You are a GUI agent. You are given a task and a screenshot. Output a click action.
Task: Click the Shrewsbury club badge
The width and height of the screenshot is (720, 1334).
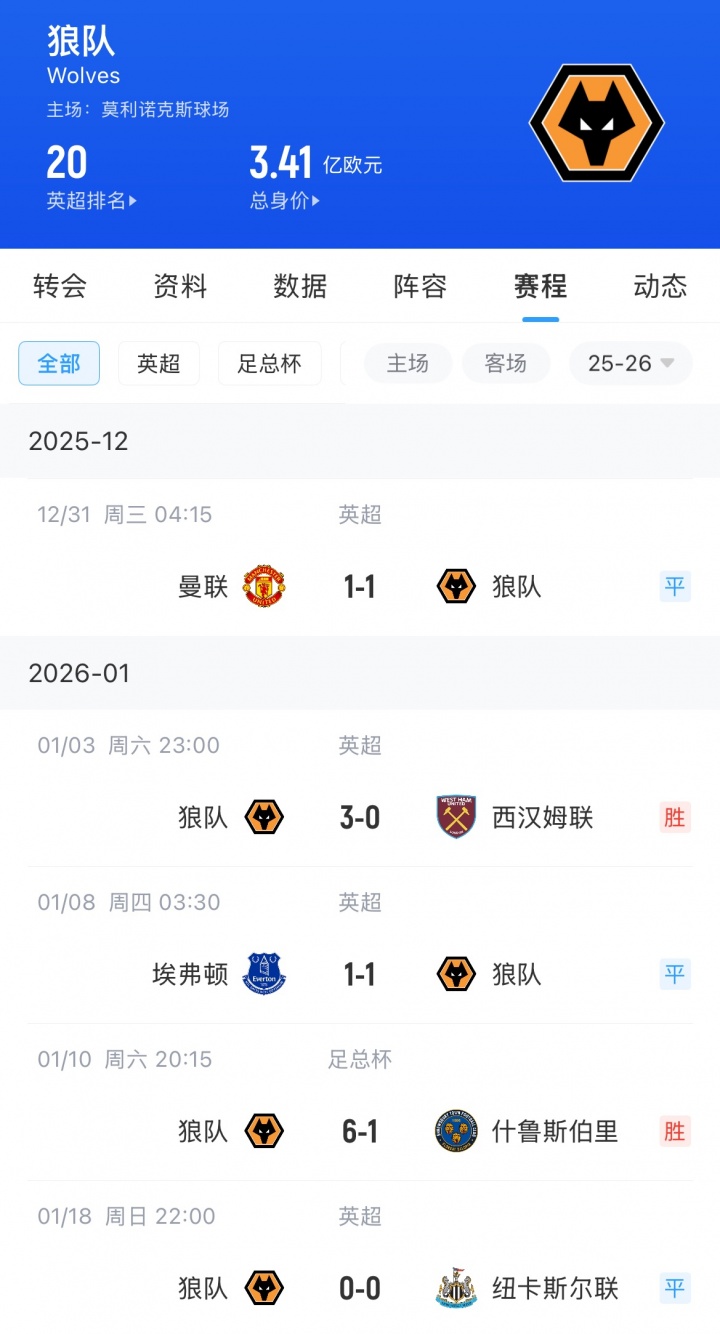pos(455,1131)
